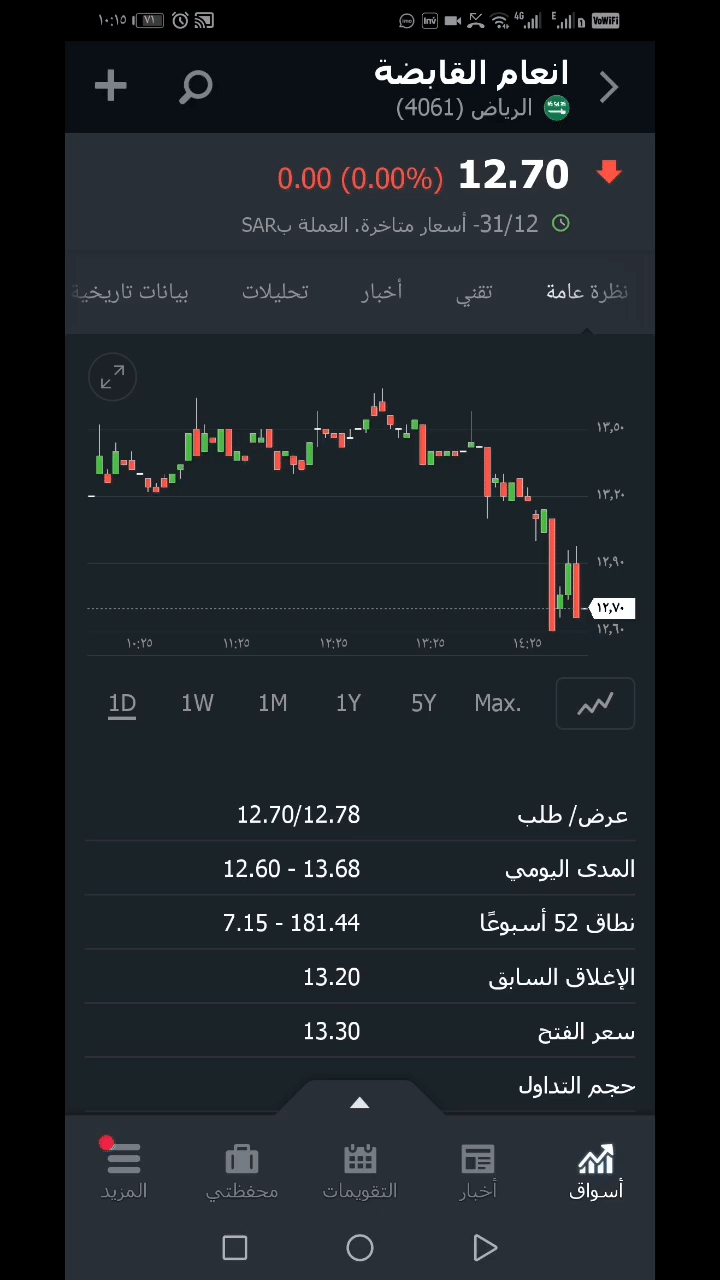Open the search magnifier

pos(196,87)
